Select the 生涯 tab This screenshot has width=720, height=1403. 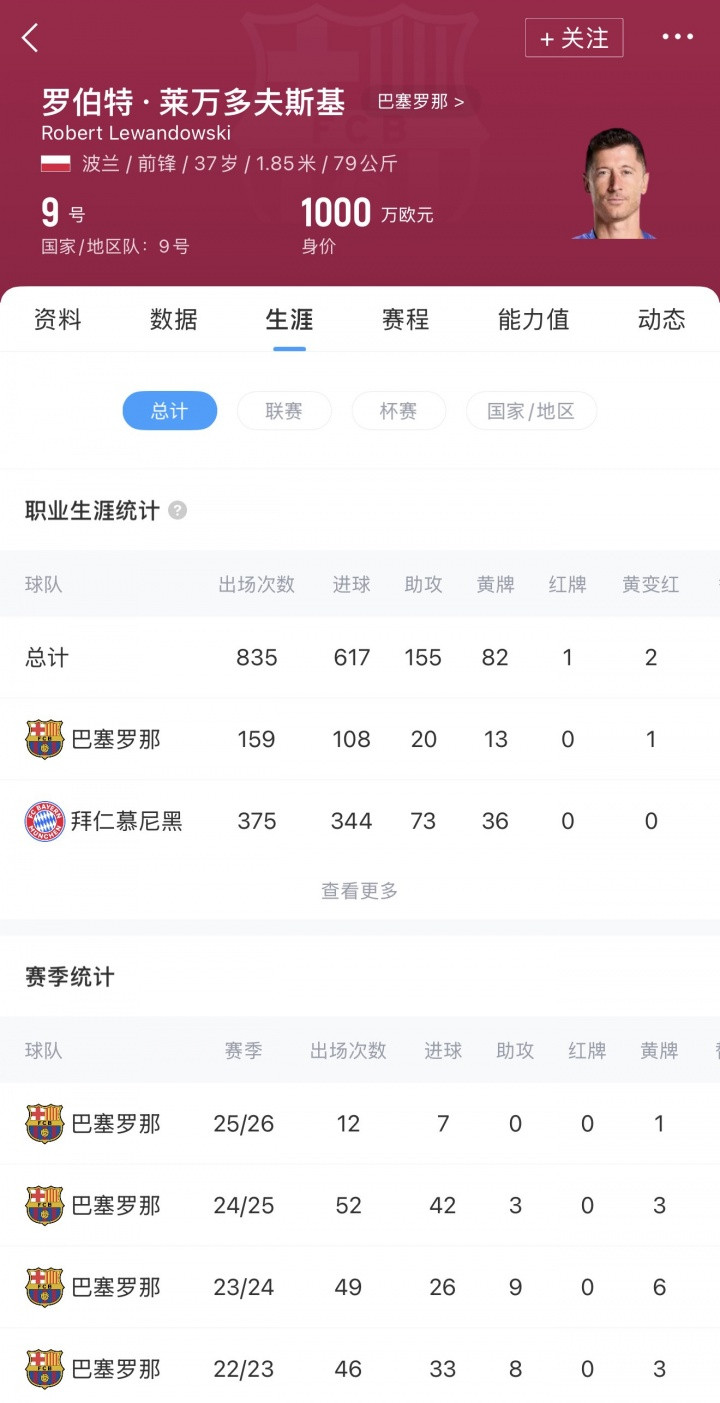tap(289, 320)
